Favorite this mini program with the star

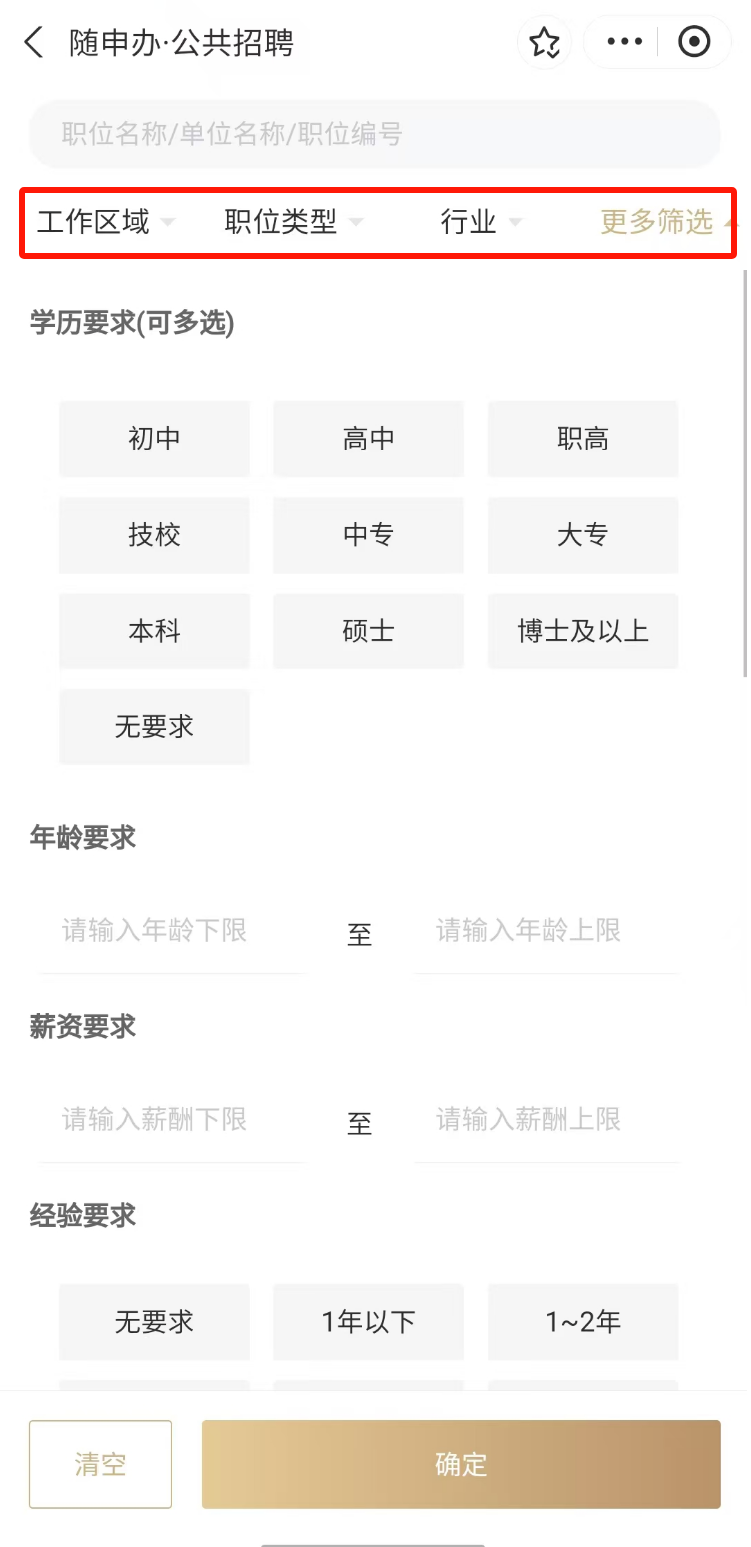(x=544, y=43)
